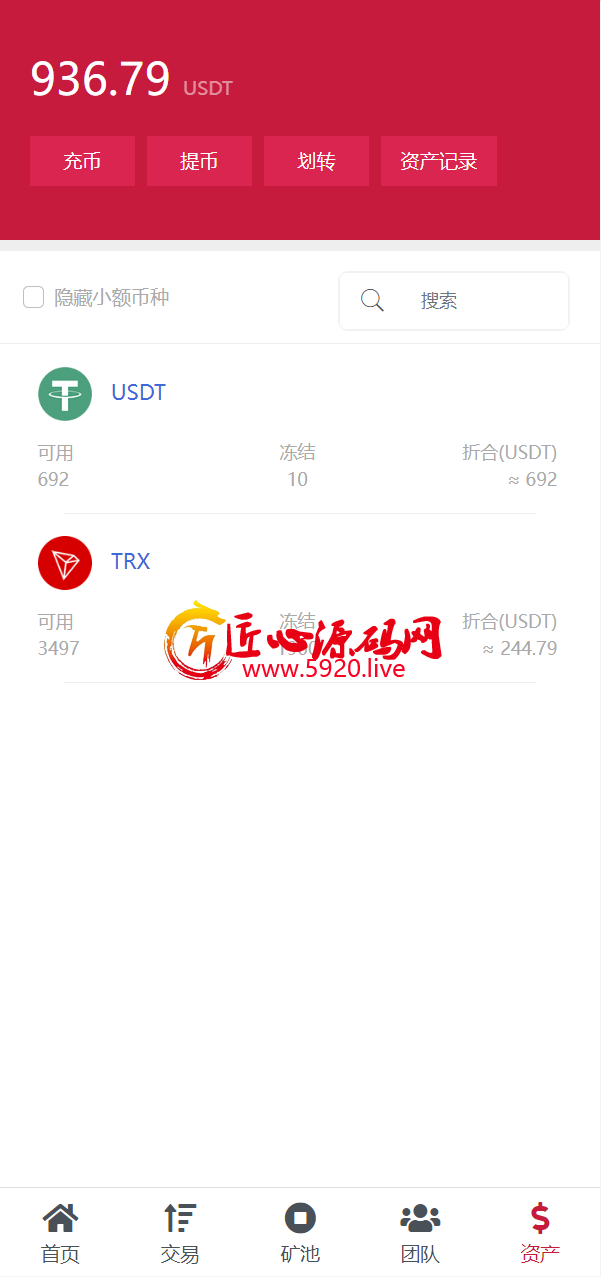Focus the 搜索 search field

tap(454, 301)
